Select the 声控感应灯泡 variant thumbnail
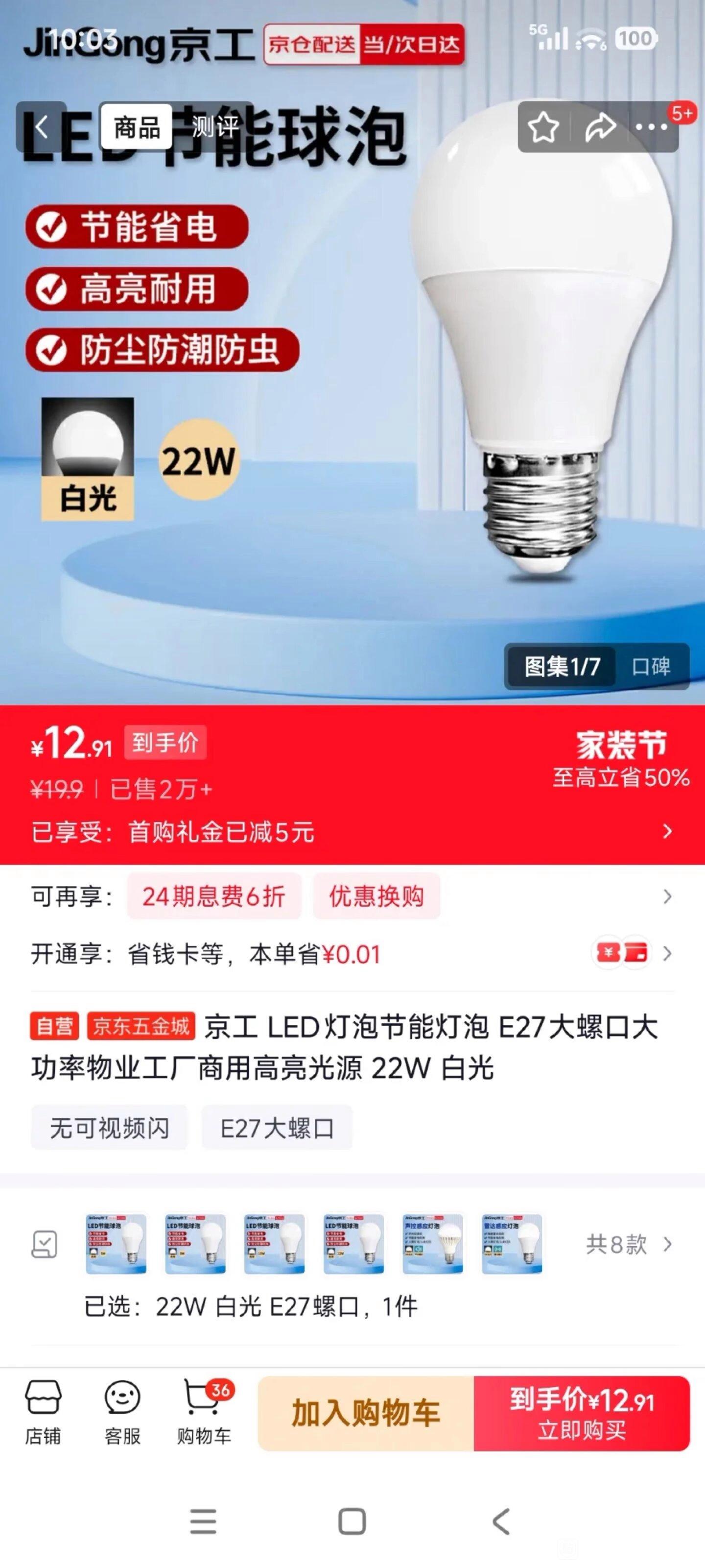Image resolution: width=705 pixels, height=1568 pixels. click(x=432, y=1244)
